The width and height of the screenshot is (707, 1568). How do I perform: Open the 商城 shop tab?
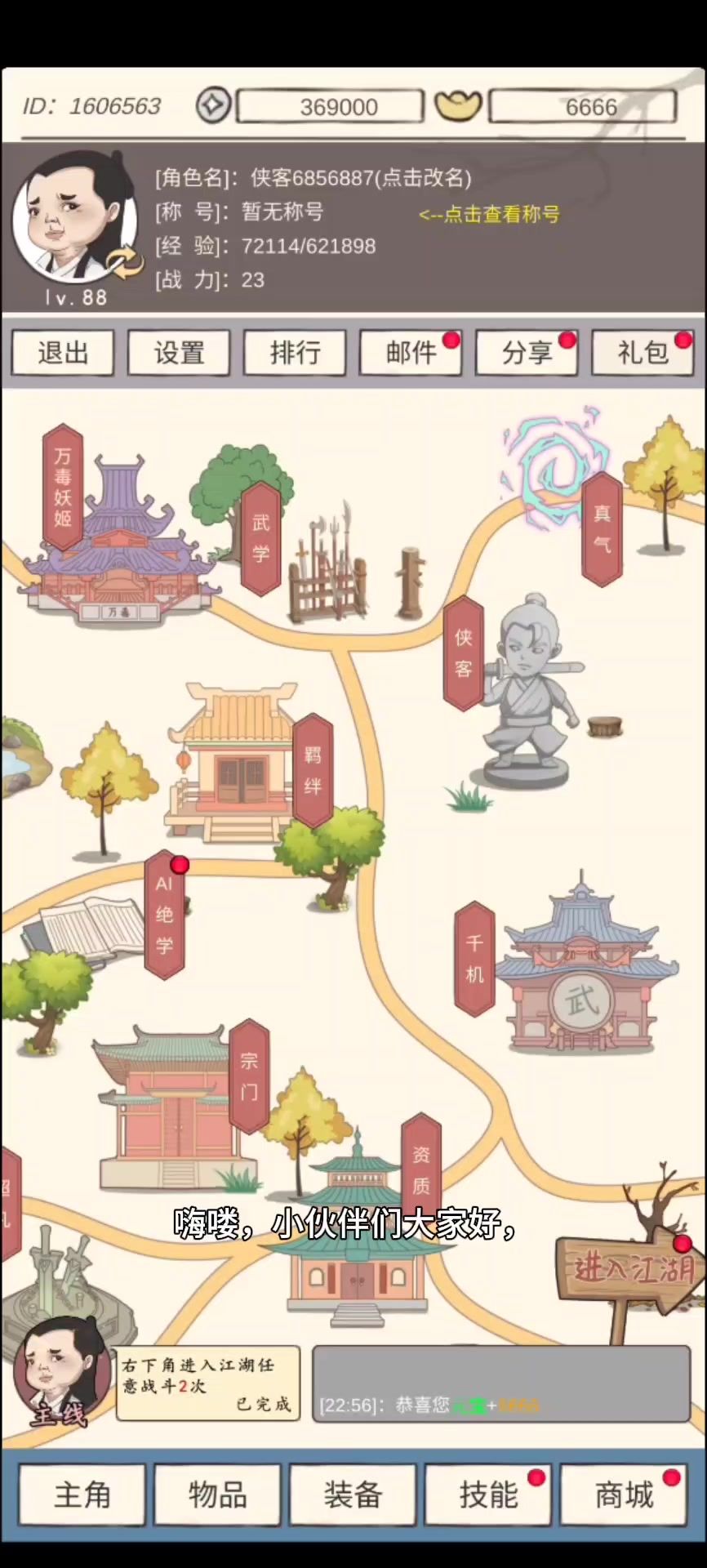click(623, 1494)
